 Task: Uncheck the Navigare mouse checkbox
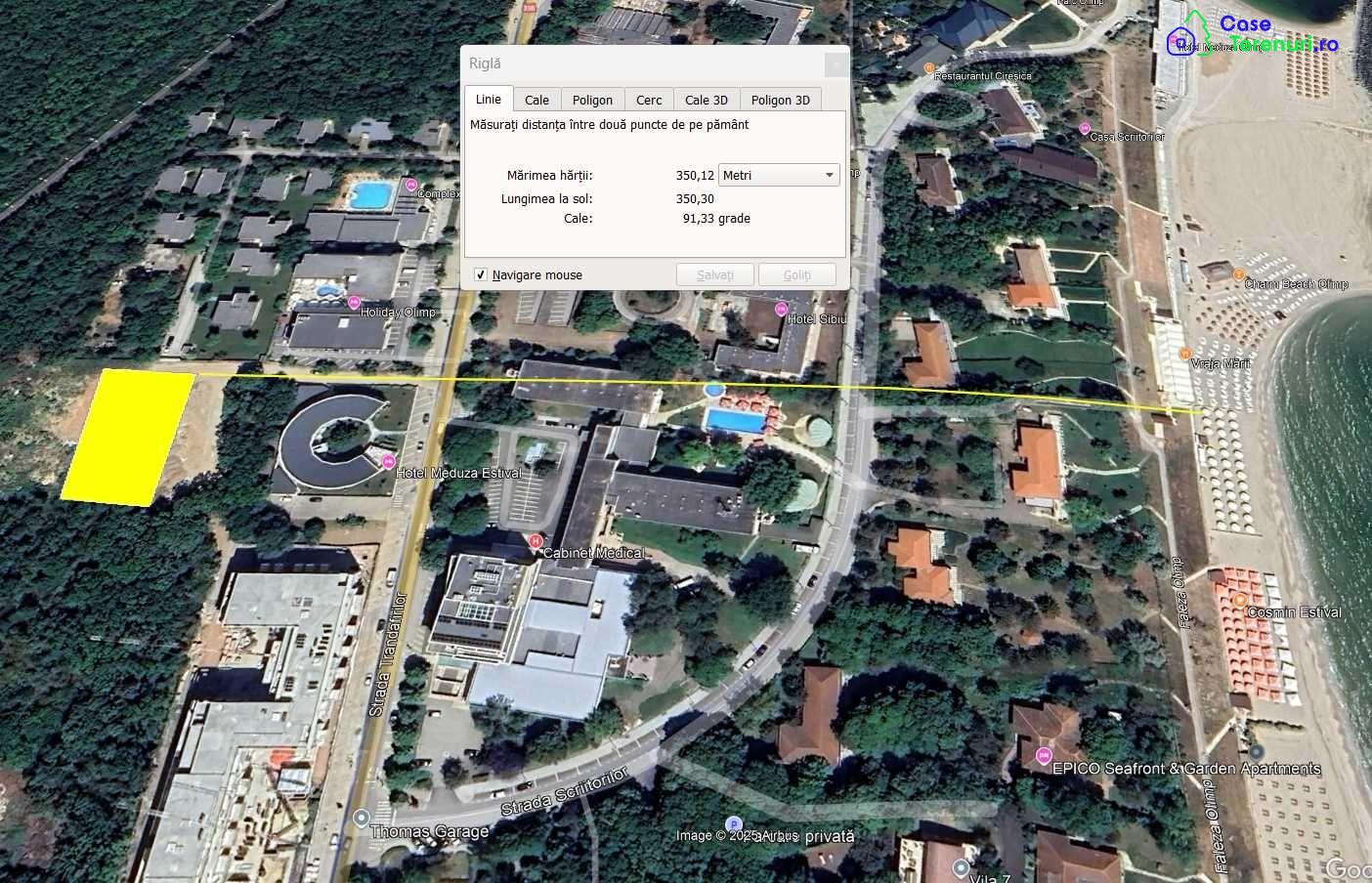pyautogui.click(x=481, y=274)
